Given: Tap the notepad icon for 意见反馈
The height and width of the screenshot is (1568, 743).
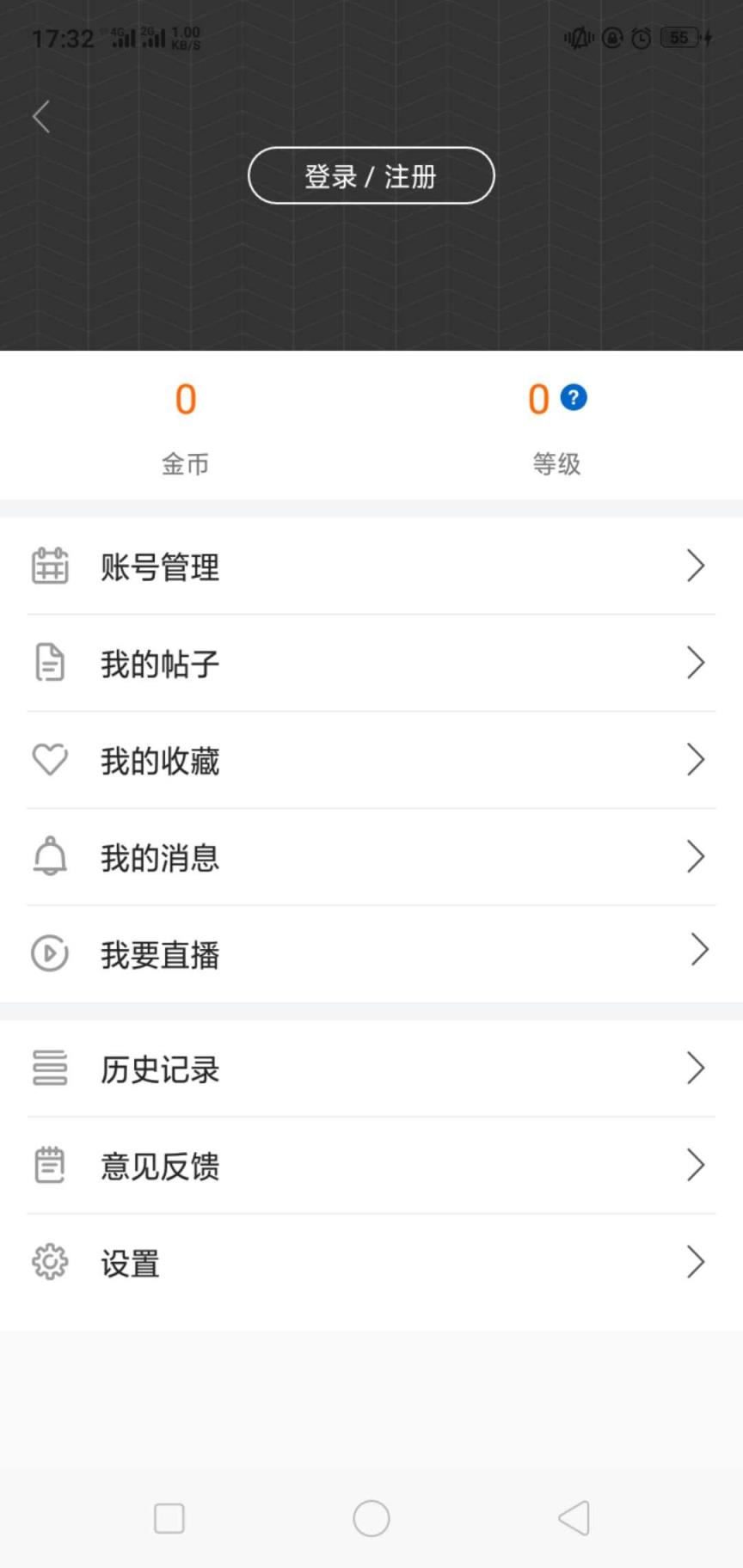Looking at the screenshot, I should [50, 1166].
